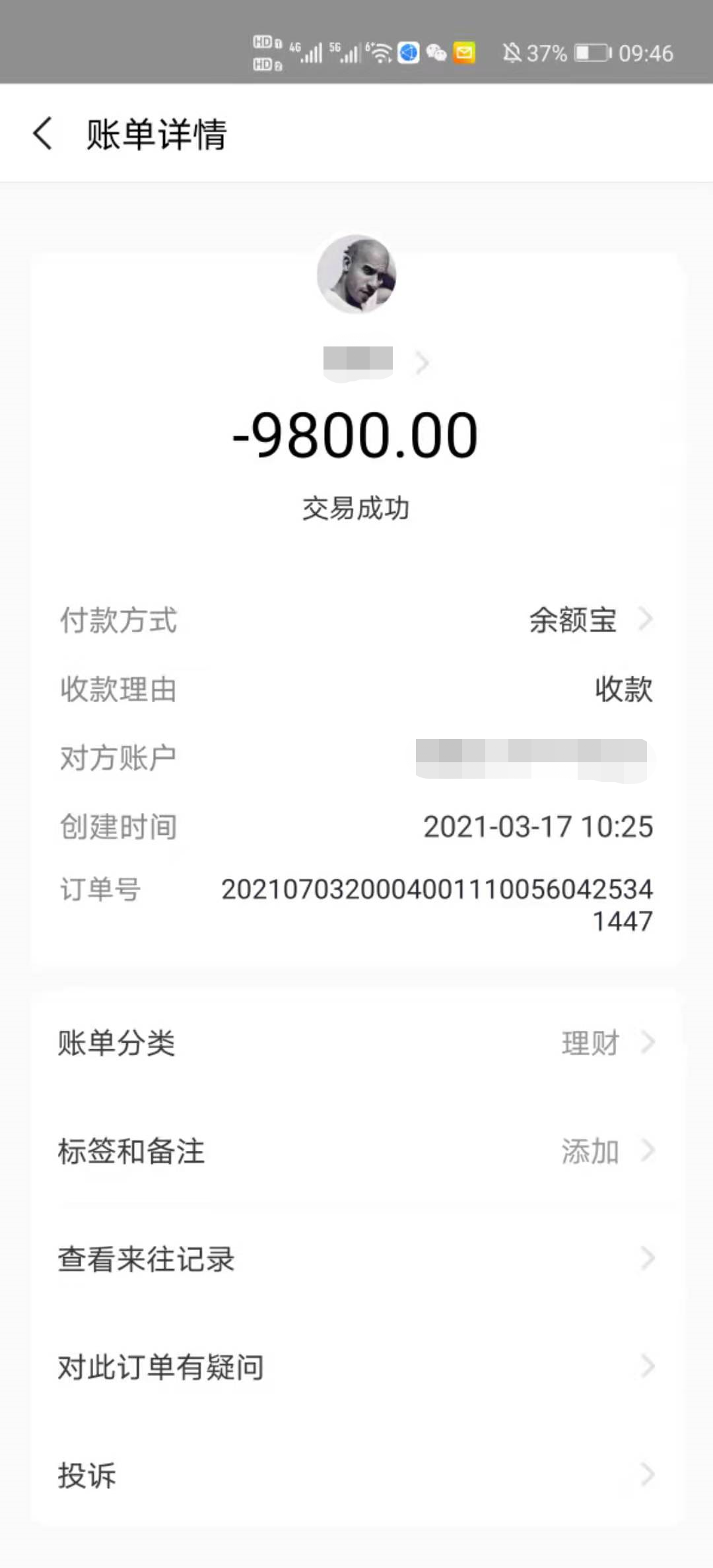Select 对此订单有疑问
This screenshot has width=713, height=1568.
click(x=356, y=1367)
